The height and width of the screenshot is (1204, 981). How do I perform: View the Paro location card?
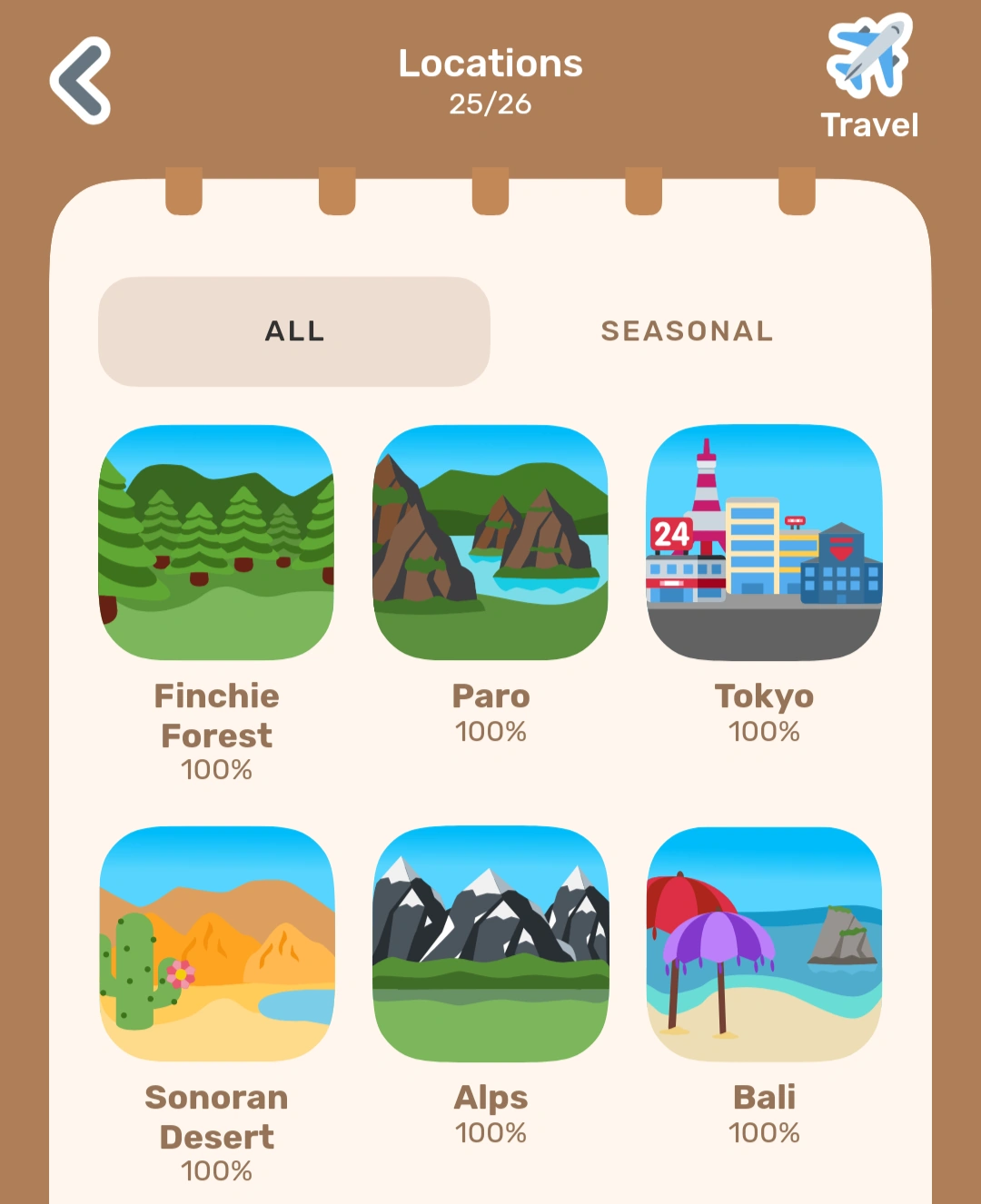(490, 543)
